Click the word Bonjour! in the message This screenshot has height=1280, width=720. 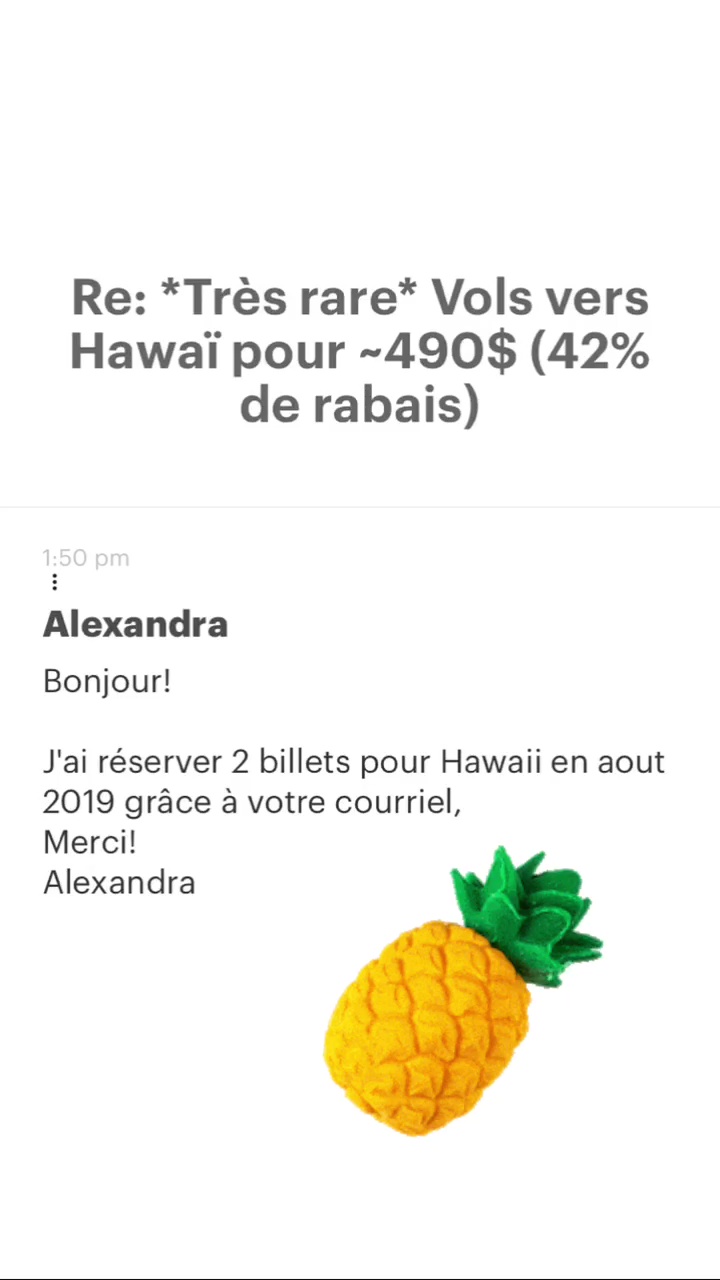106,681
